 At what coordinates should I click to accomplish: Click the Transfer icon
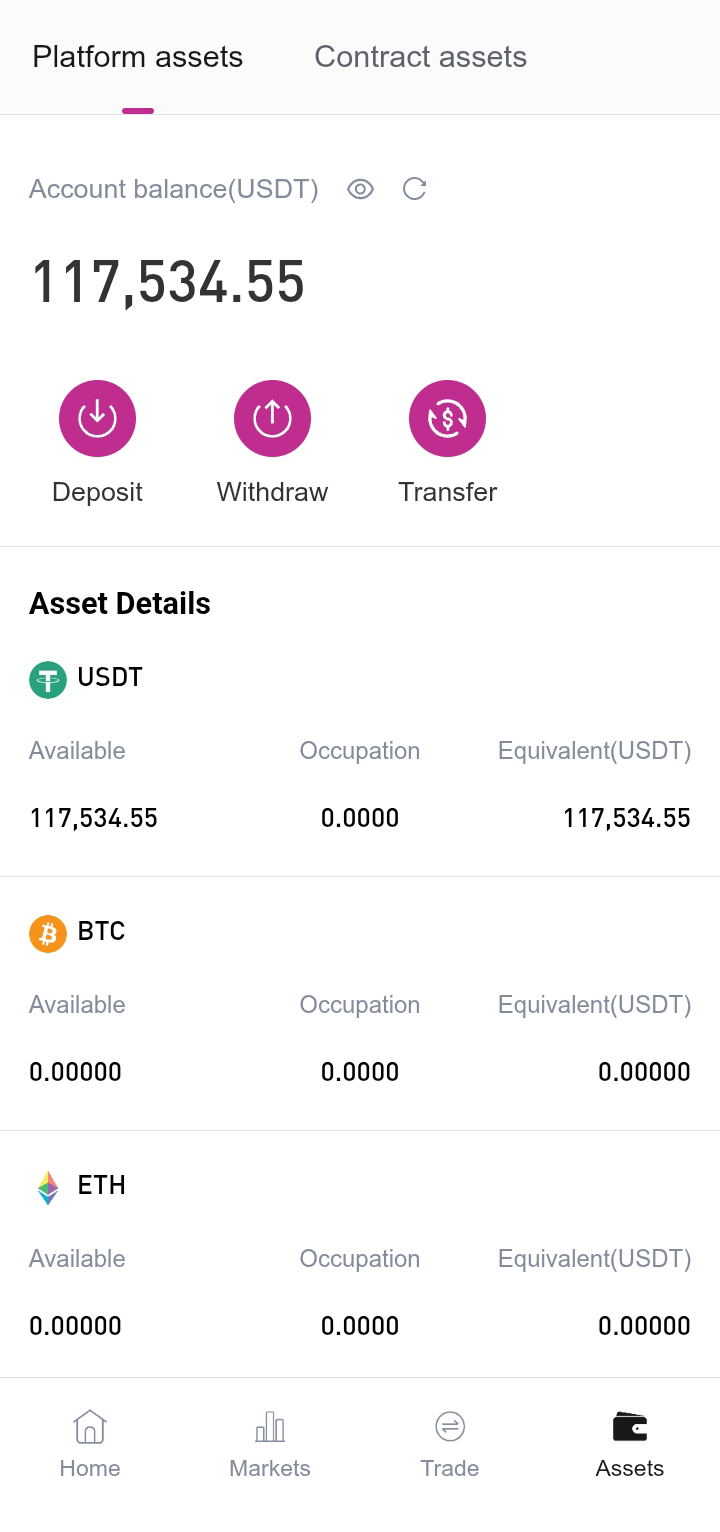[x=447, y=418]
